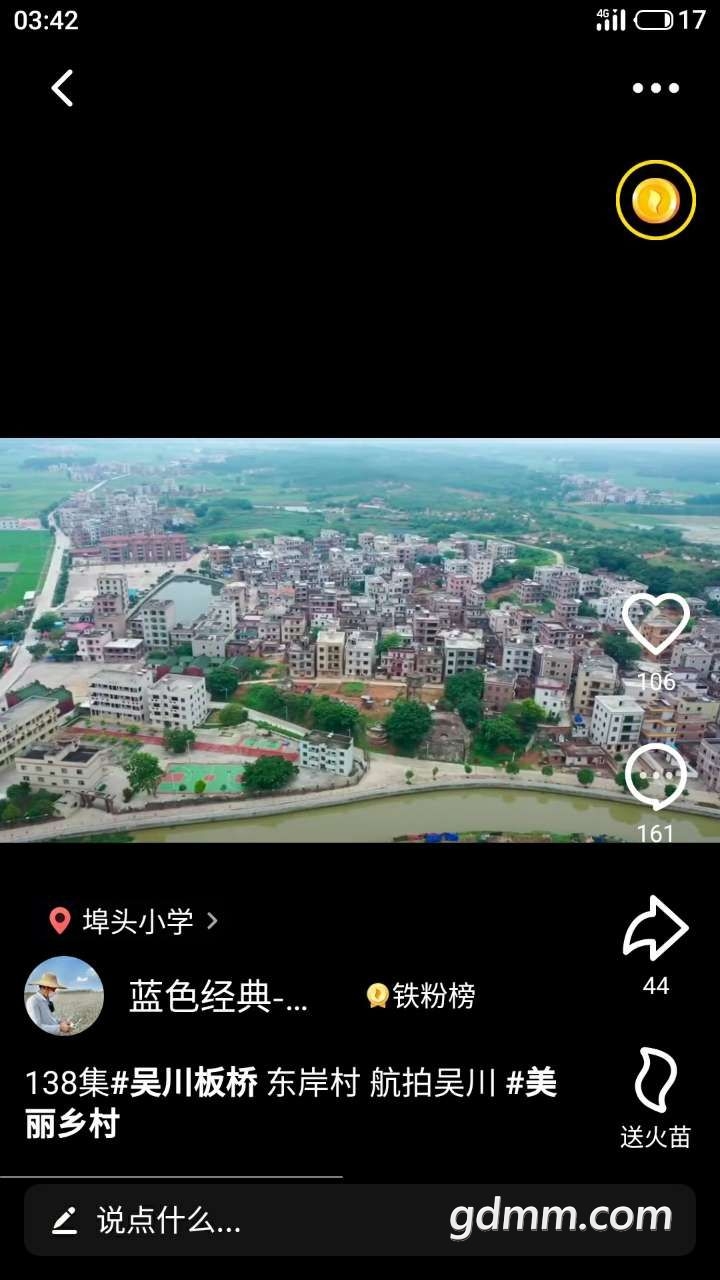Like this video with the heart
720x1280 pixels.
click(656, 626)
